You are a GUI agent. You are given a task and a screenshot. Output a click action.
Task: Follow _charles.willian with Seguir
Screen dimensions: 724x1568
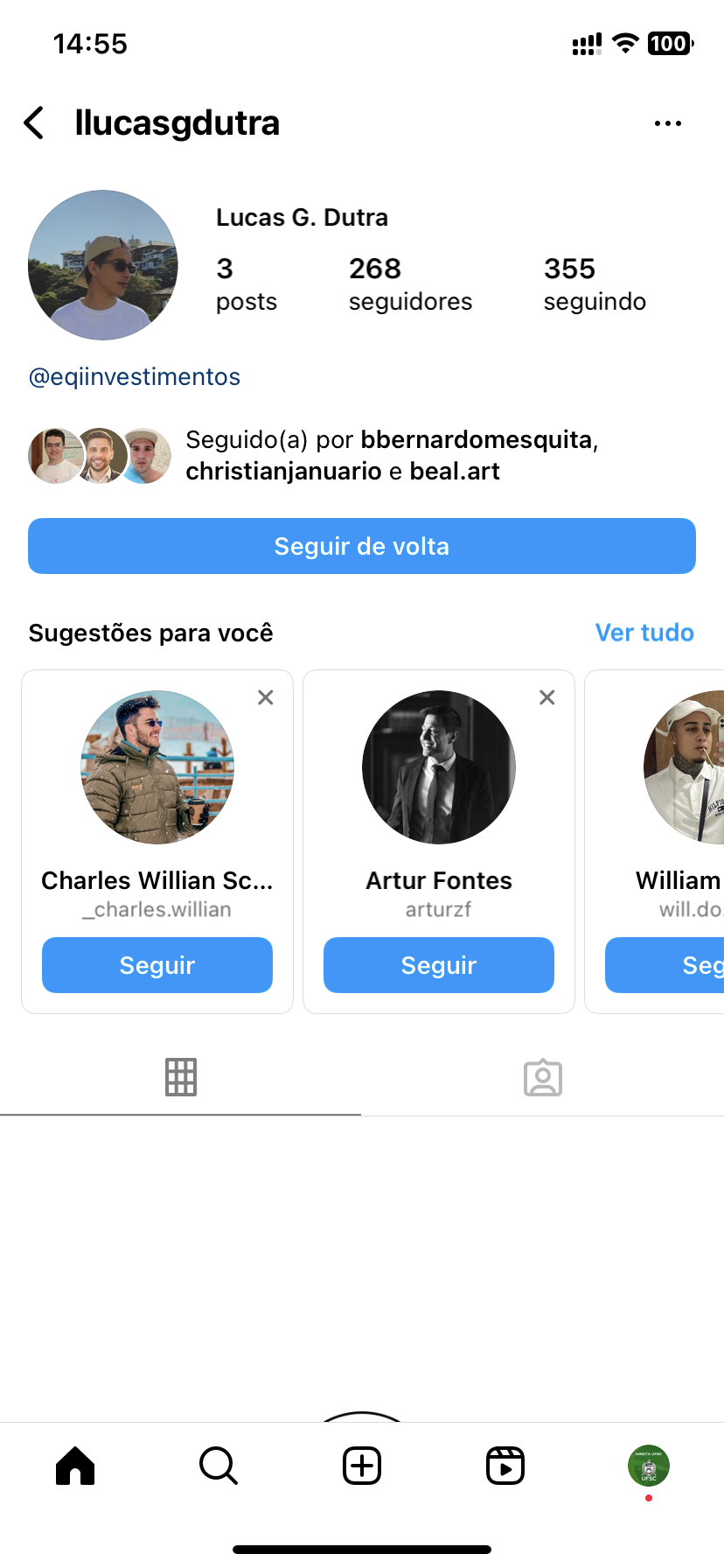(x=157, y=965)
